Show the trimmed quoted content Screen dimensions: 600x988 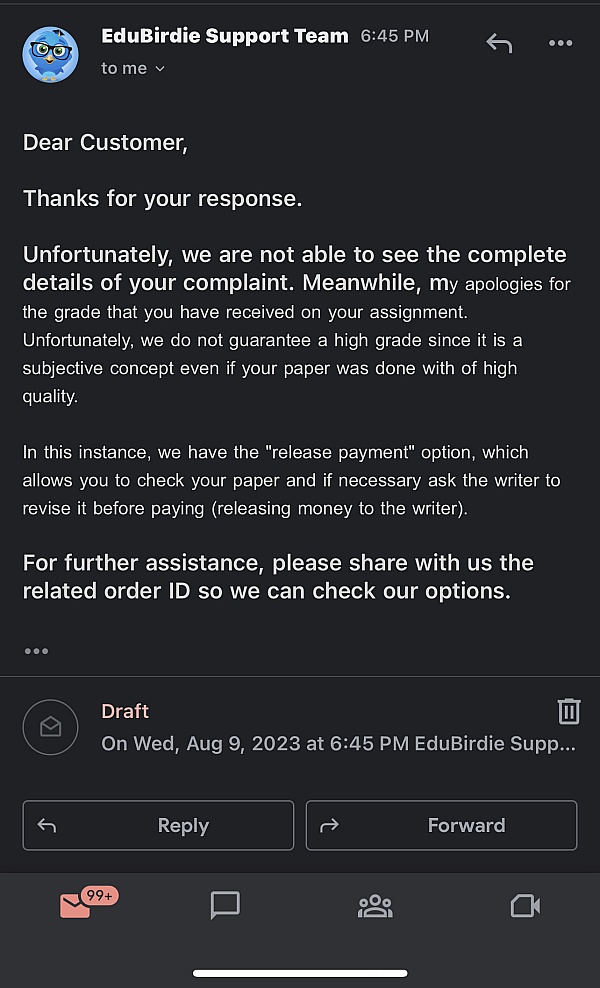coord(36,651)
